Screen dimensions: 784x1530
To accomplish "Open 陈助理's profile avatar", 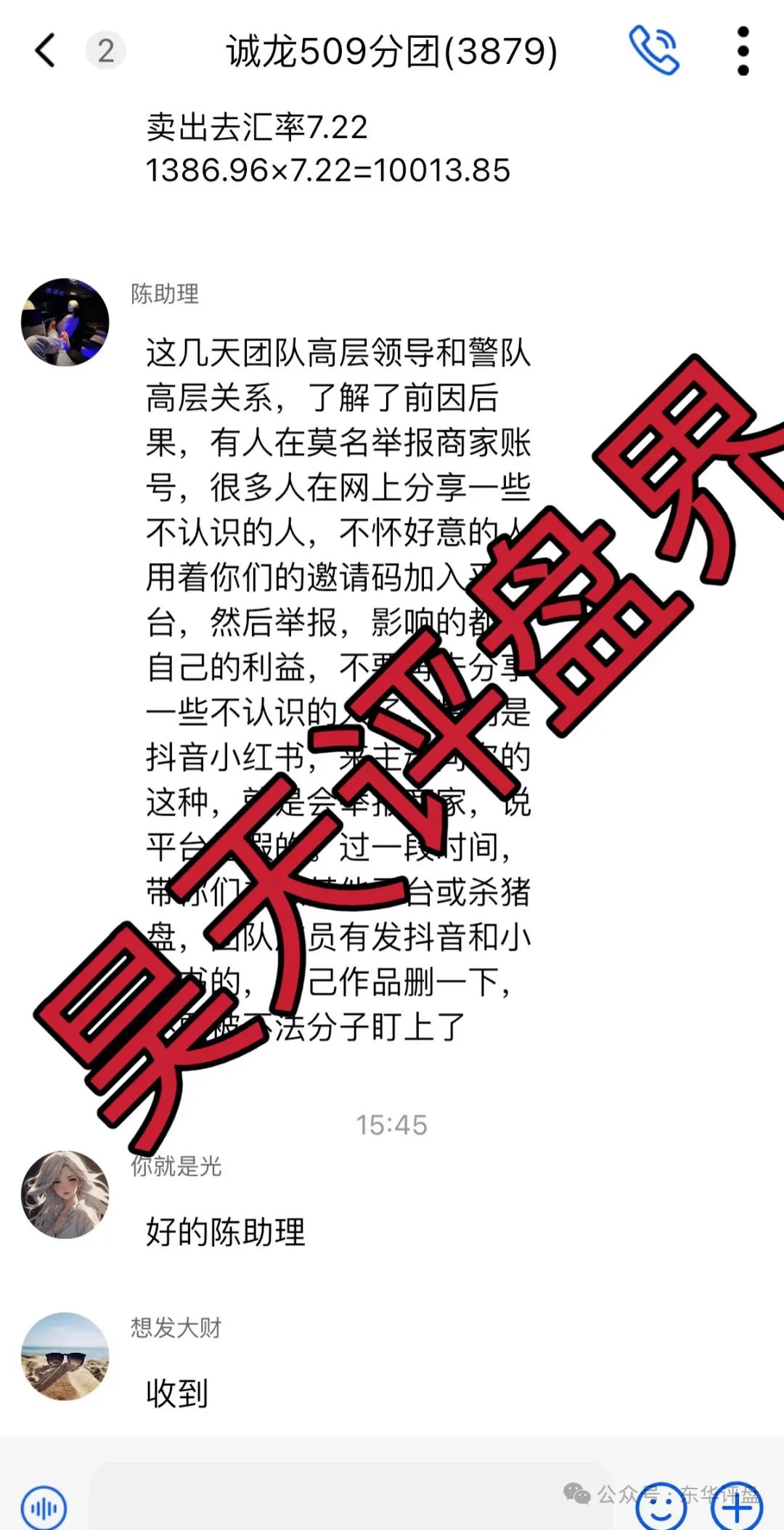I will [x=65, y=322].
